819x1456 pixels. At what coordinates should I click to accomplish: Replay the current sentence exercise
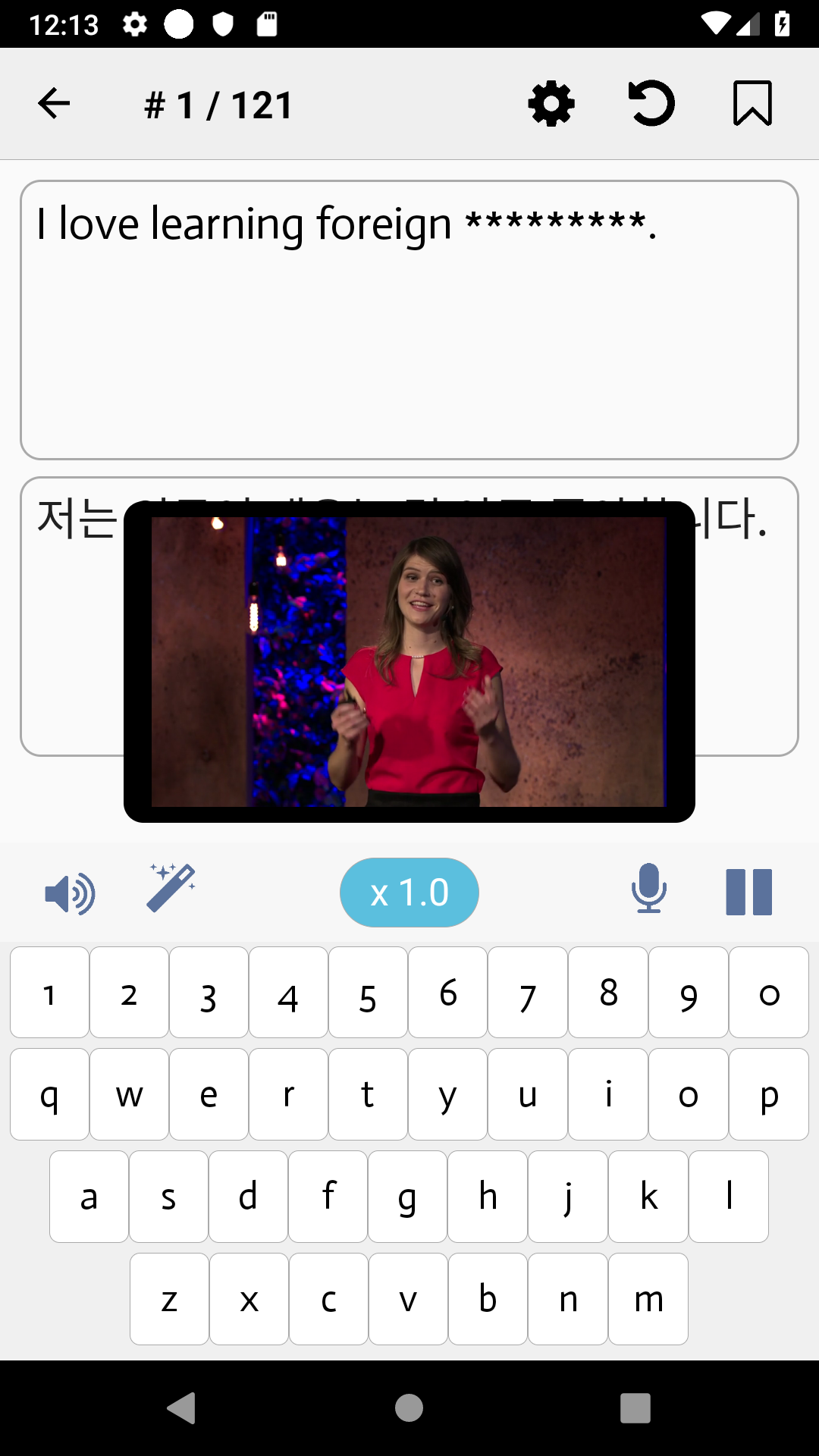(651, 104)
